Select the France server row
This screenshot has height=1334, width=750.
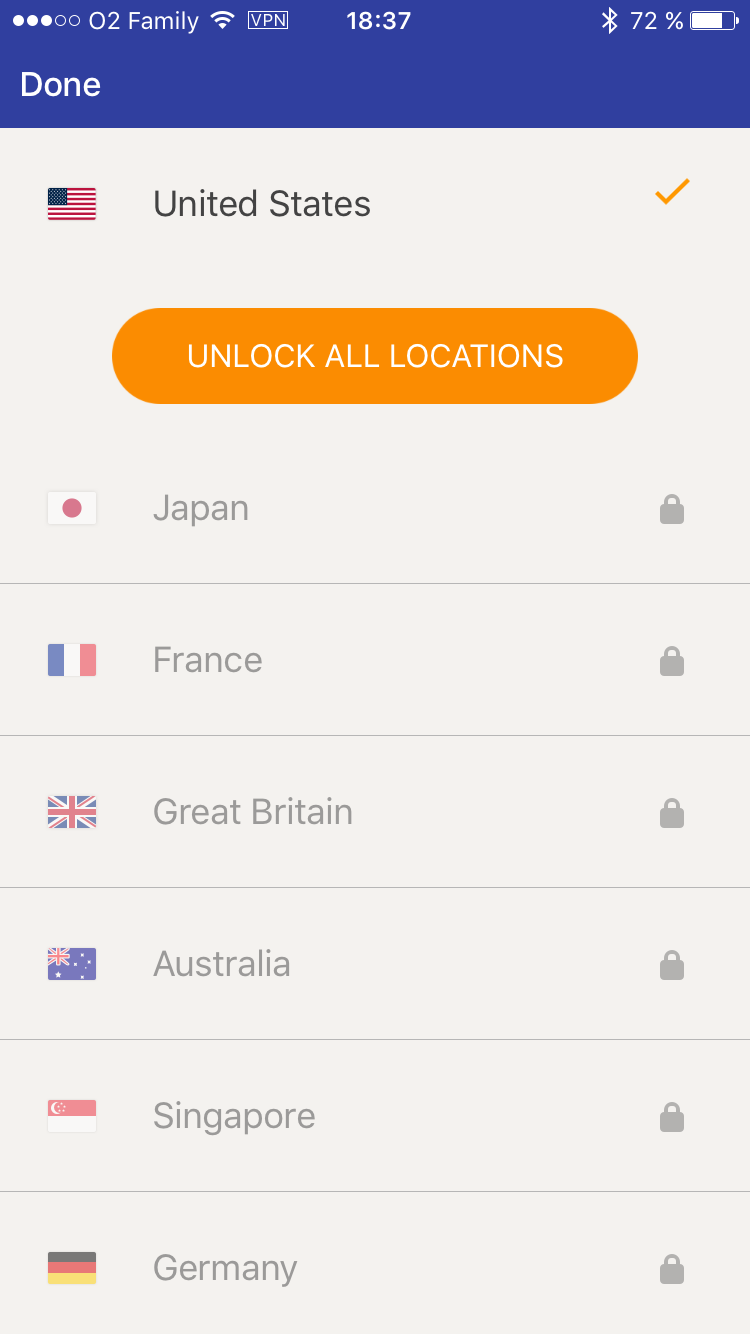tap(208, 660)
